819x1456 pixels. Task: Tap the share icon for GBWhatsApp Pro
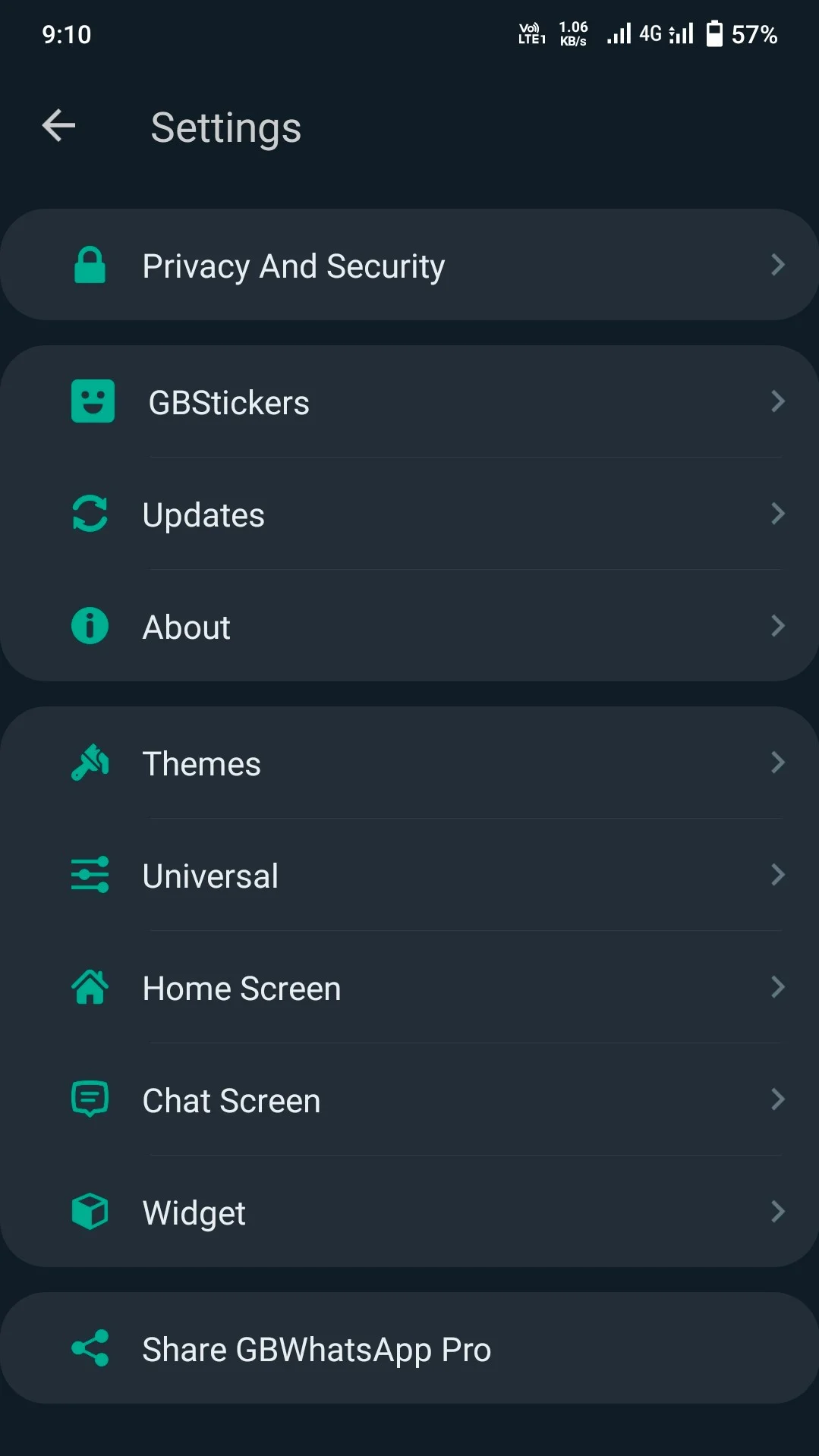click(89, 1348)
